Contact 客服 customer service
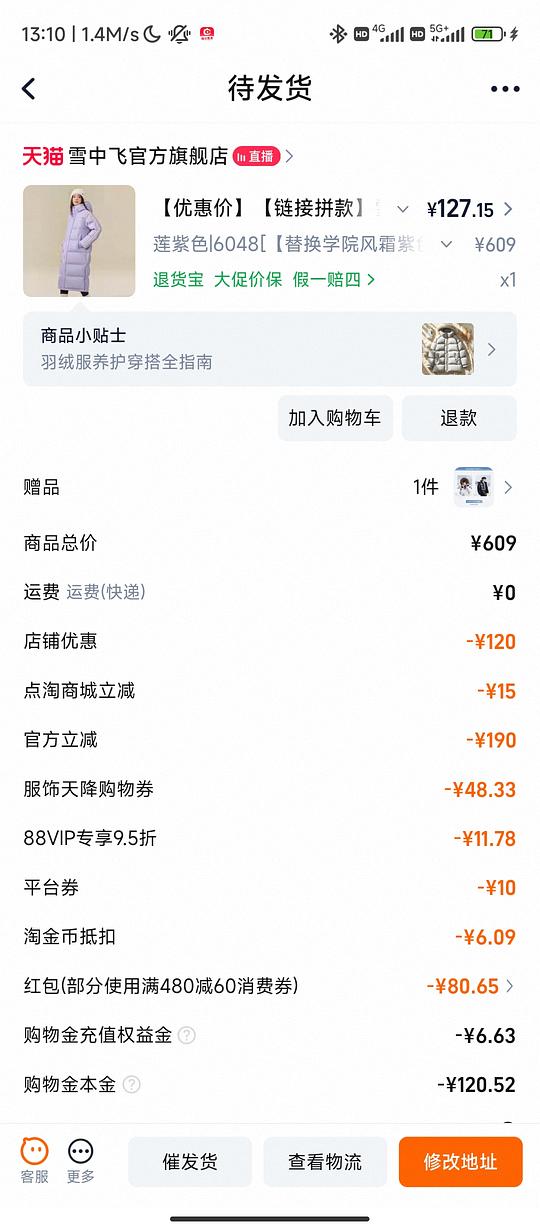The height and width of the screenshot is (1230, 540). click(34, 1162)
